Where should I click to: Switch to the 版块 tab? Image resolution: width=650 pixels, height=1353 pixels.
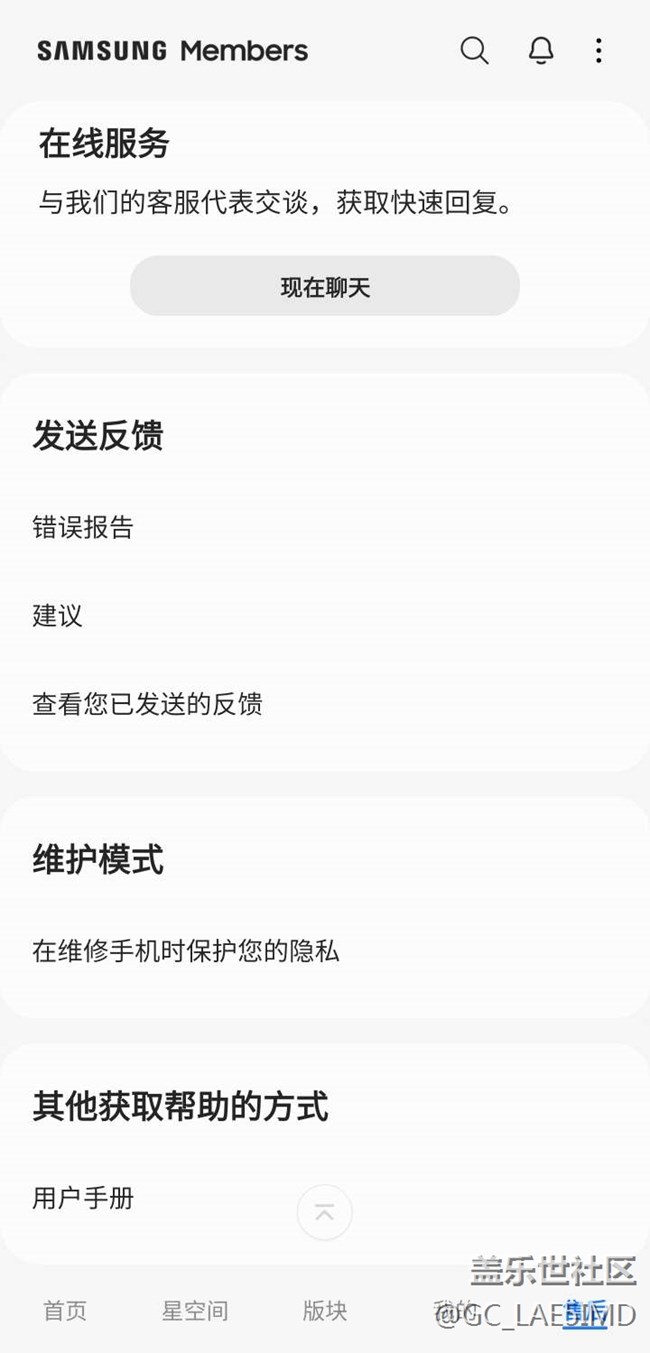pyautogui.click(x=325, y=1310)
